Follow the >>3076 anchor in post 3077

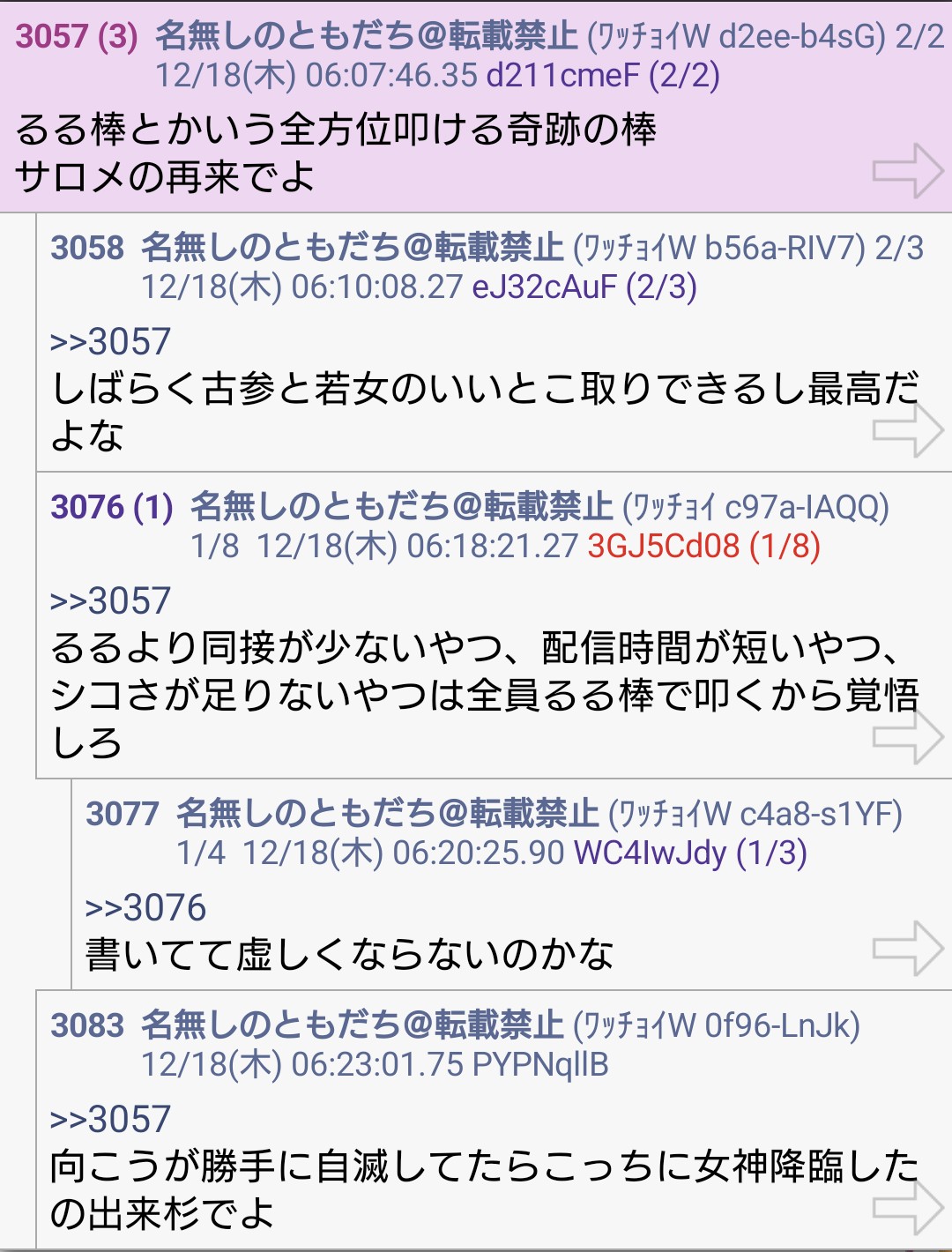coord(145,907)
